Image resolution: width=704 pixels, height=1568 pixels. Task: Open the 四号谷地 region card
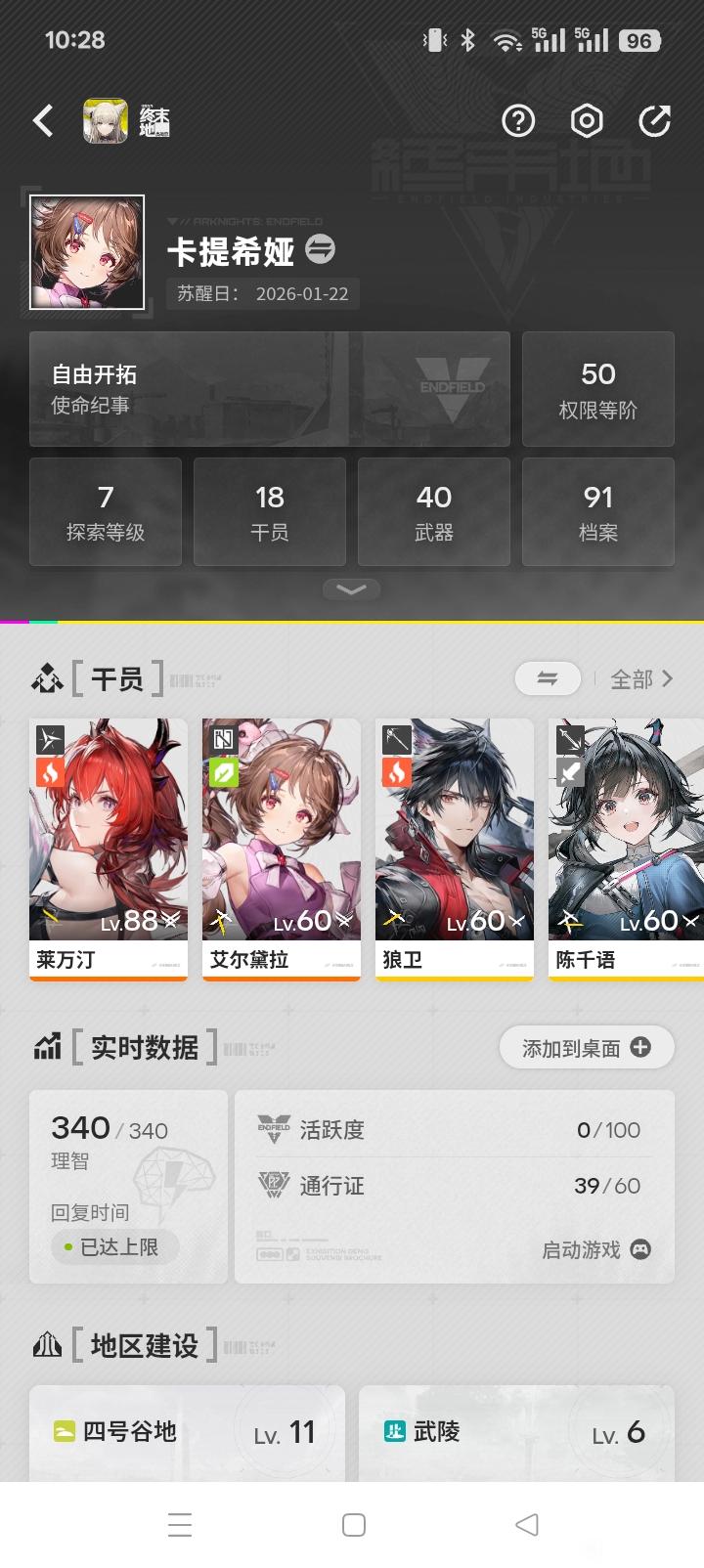tap(187, 1433)
